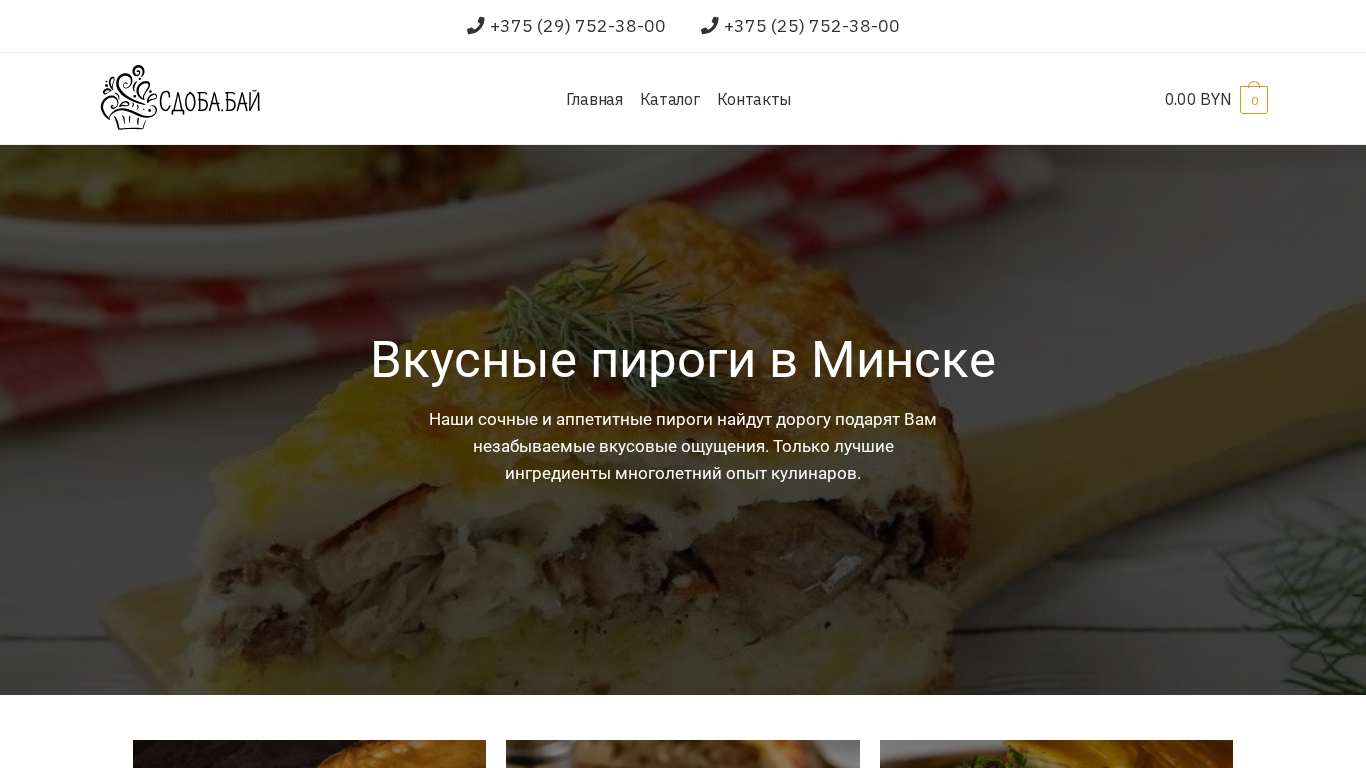Open the Главная menu link
The width and height of the screenshot is (1366, 768).
594,99
